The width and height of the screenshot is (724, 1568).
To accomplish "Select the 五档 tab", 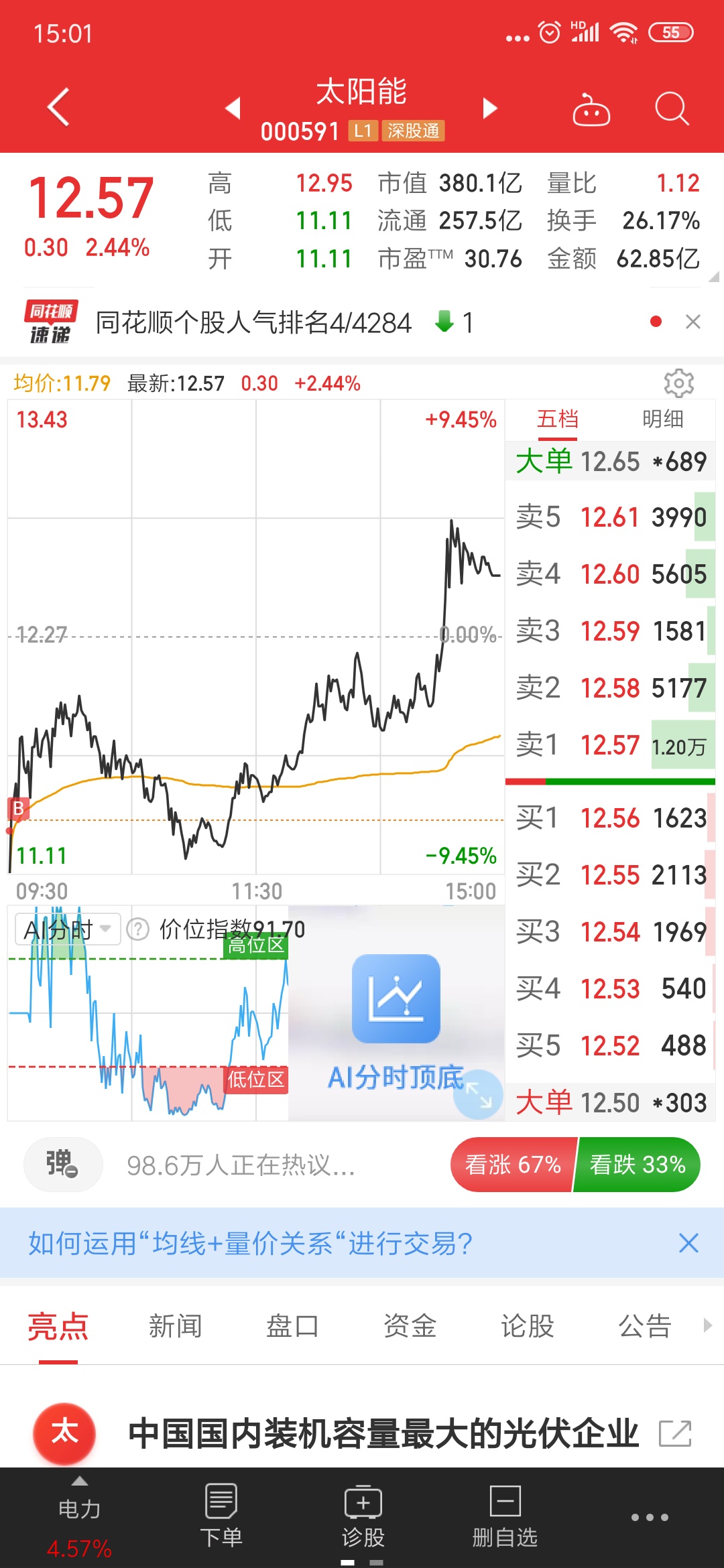I will [x=557, y=419].
